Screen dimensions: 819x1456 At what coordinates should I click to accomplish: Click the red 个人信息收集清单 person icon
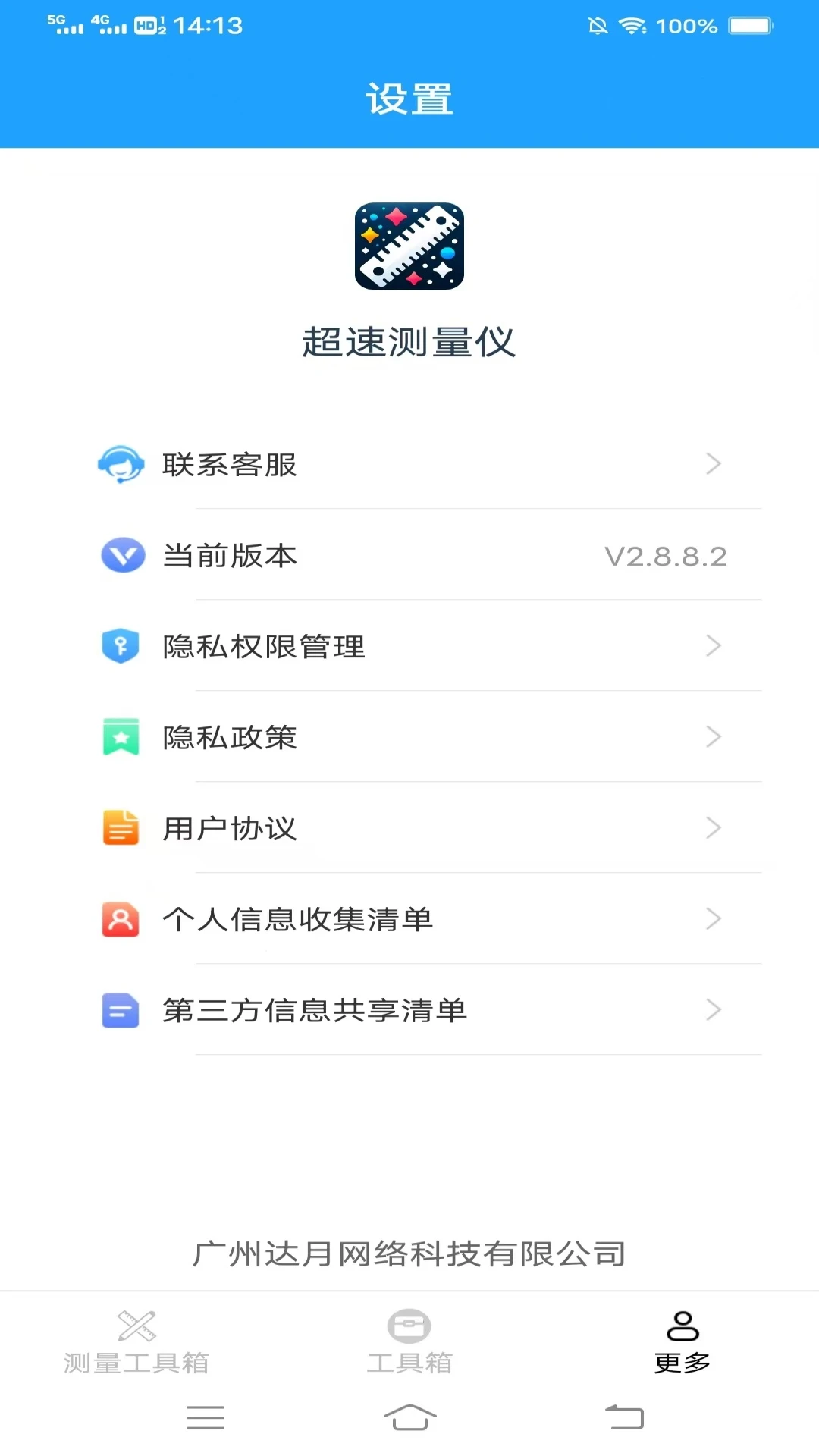(121, 919)
